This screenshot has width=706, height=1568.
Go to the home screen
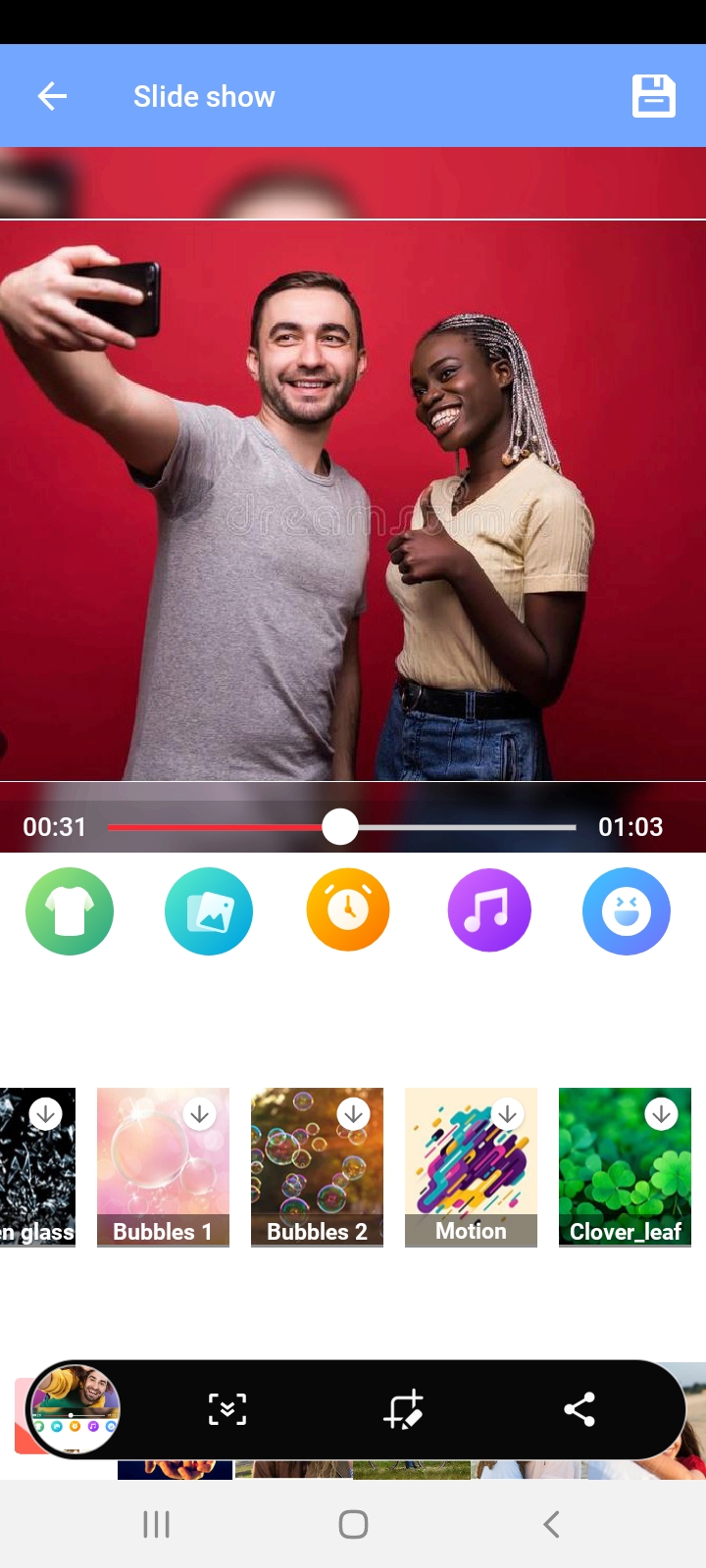pos(353,1524)
